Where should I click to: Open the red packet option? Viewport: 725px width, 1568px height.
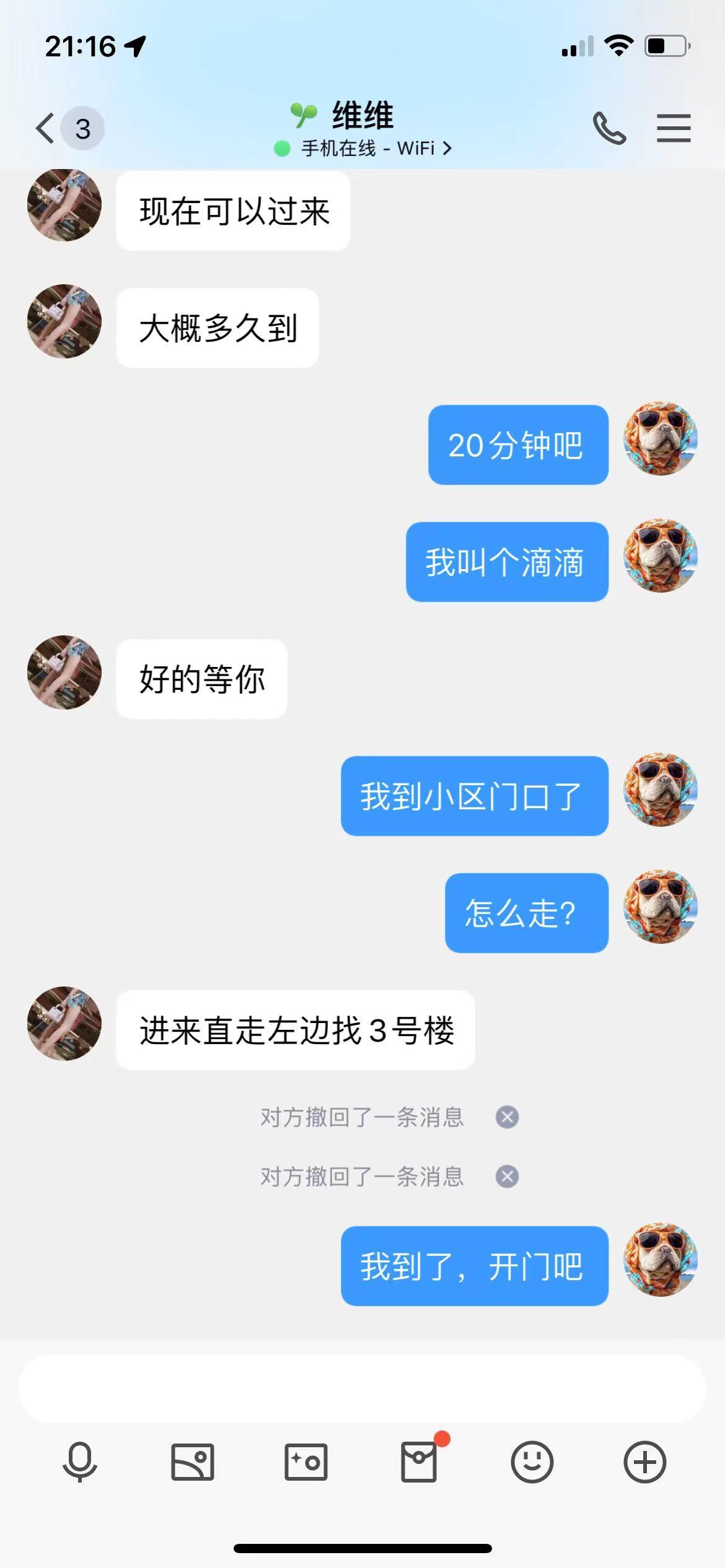[x=420, y=1461]
